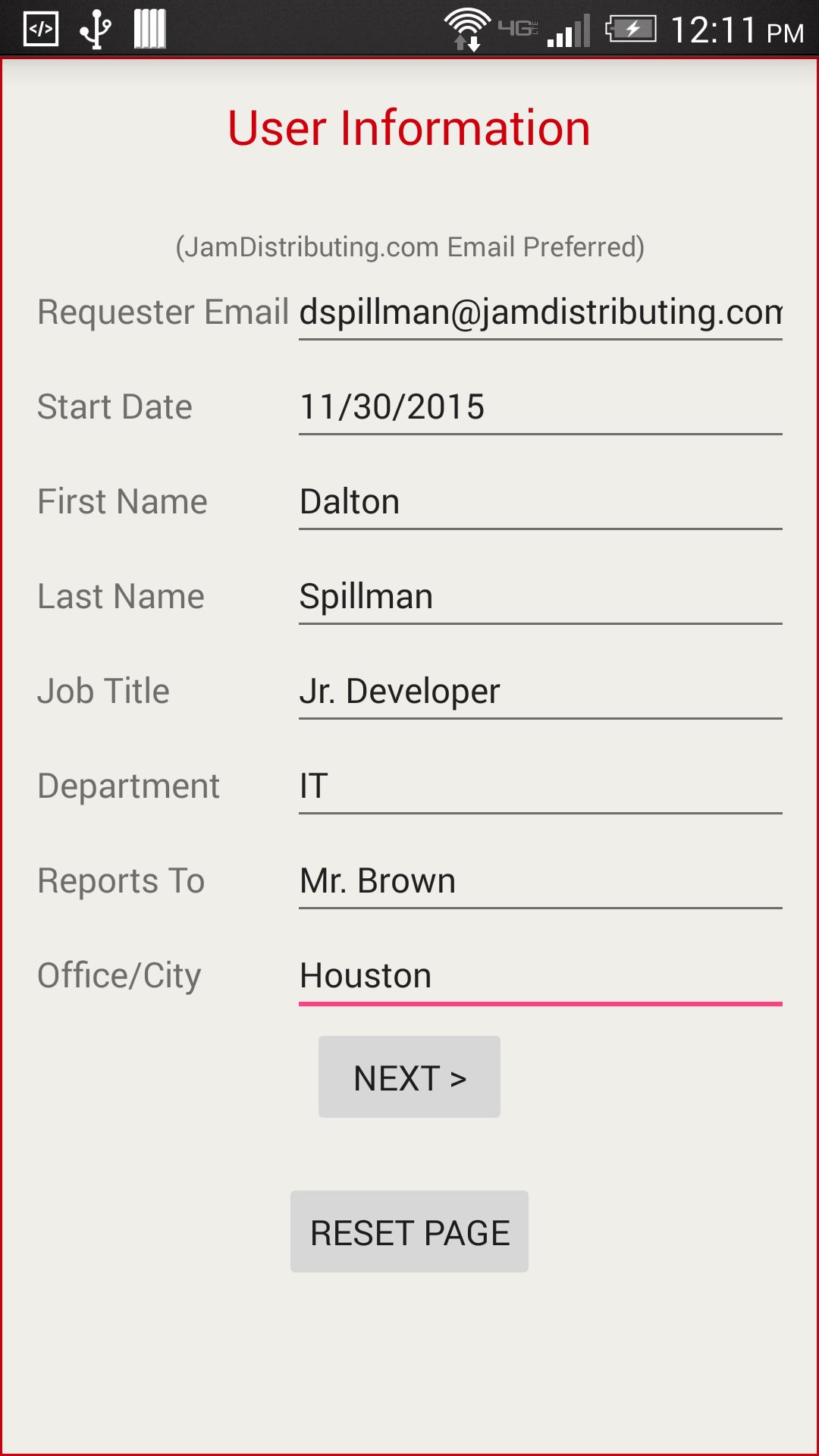819x1456 pixels.
Task: Select the Job Title field showing Jr. Developer
Action: click(538, 691)
